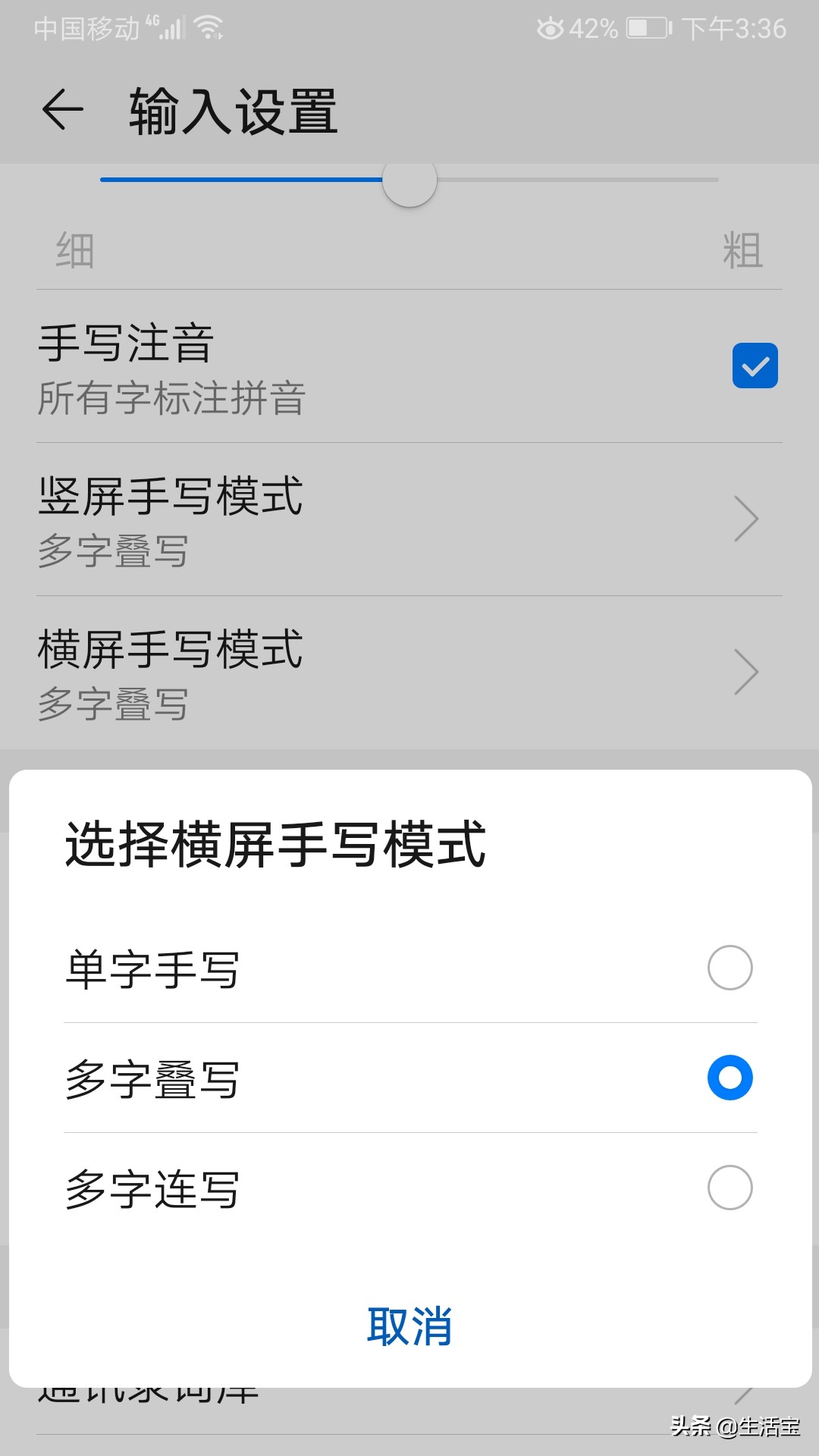The height and width of the screenshot is (1456, 819).
Task: Uncheck the 手写注音 checkbox
Action: (755, 367)
